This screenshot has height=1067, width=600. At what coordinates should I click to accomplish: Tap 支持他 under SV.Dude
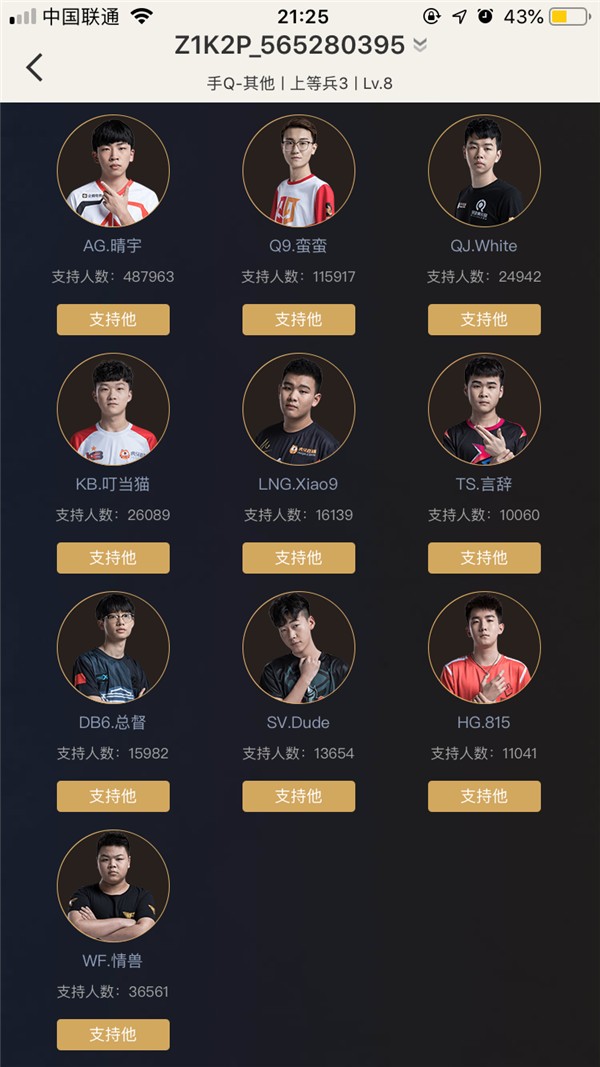[x=298, y=796]
